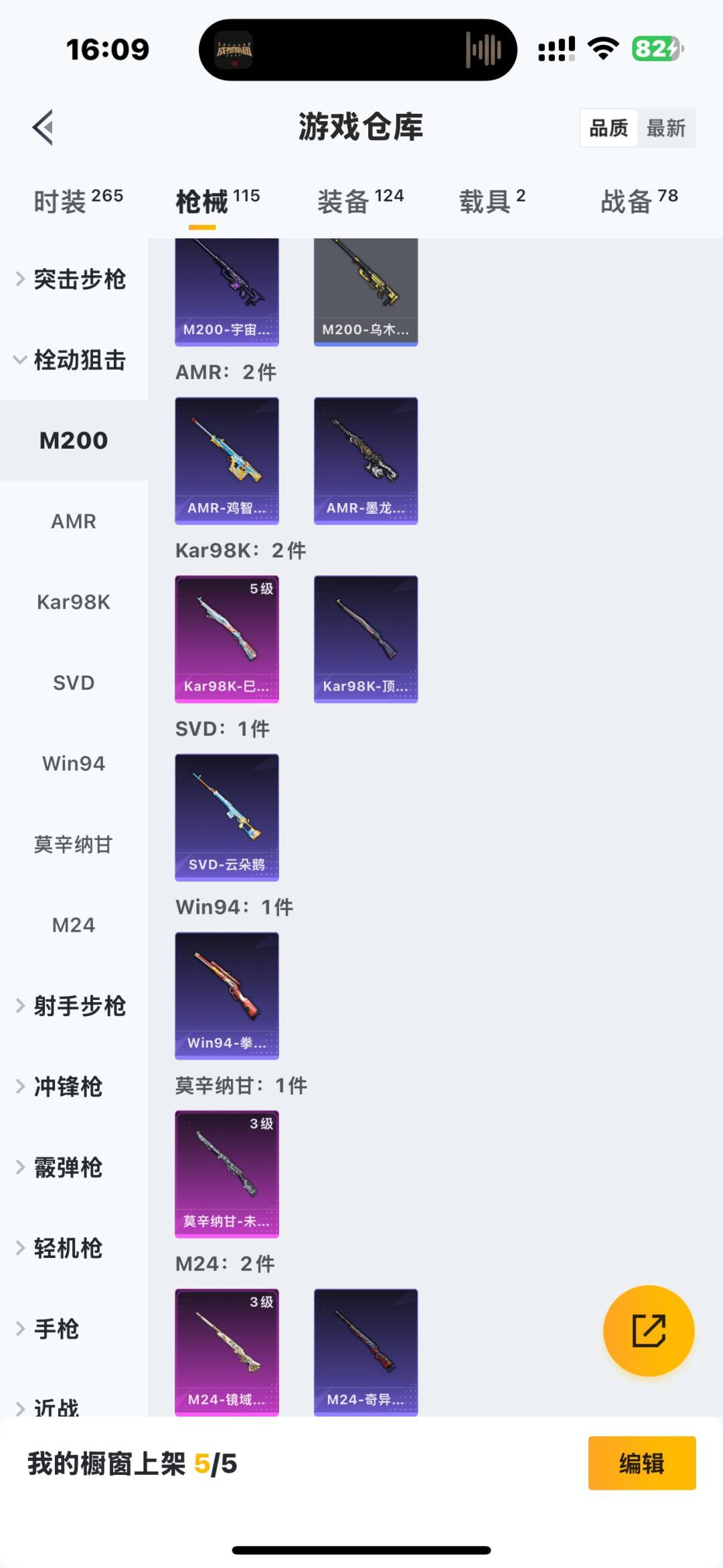723x1568 pixels.
Task: Select Kar98K in the sidebar
Action: 74,602
